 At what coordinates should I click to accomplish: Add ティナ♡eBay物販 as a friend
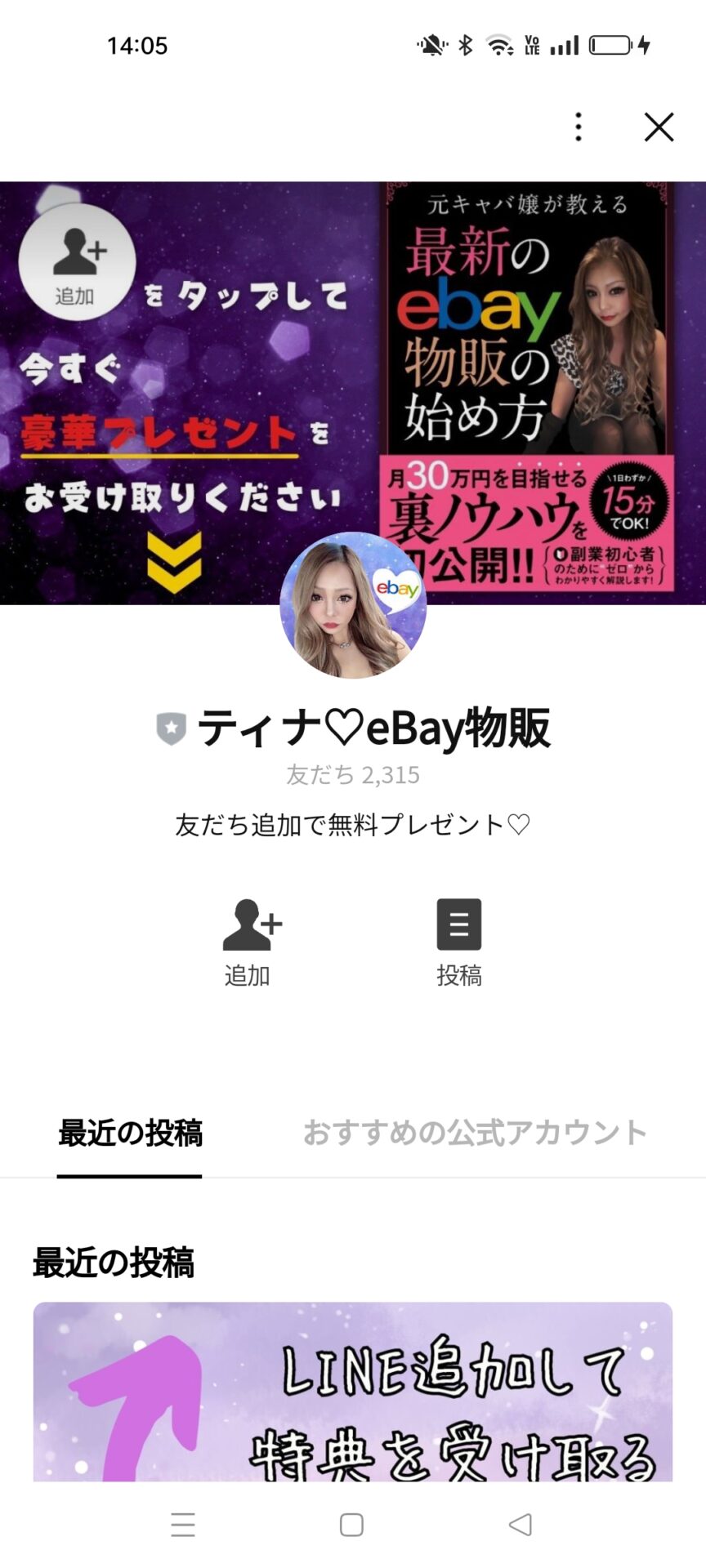(249, 941)
